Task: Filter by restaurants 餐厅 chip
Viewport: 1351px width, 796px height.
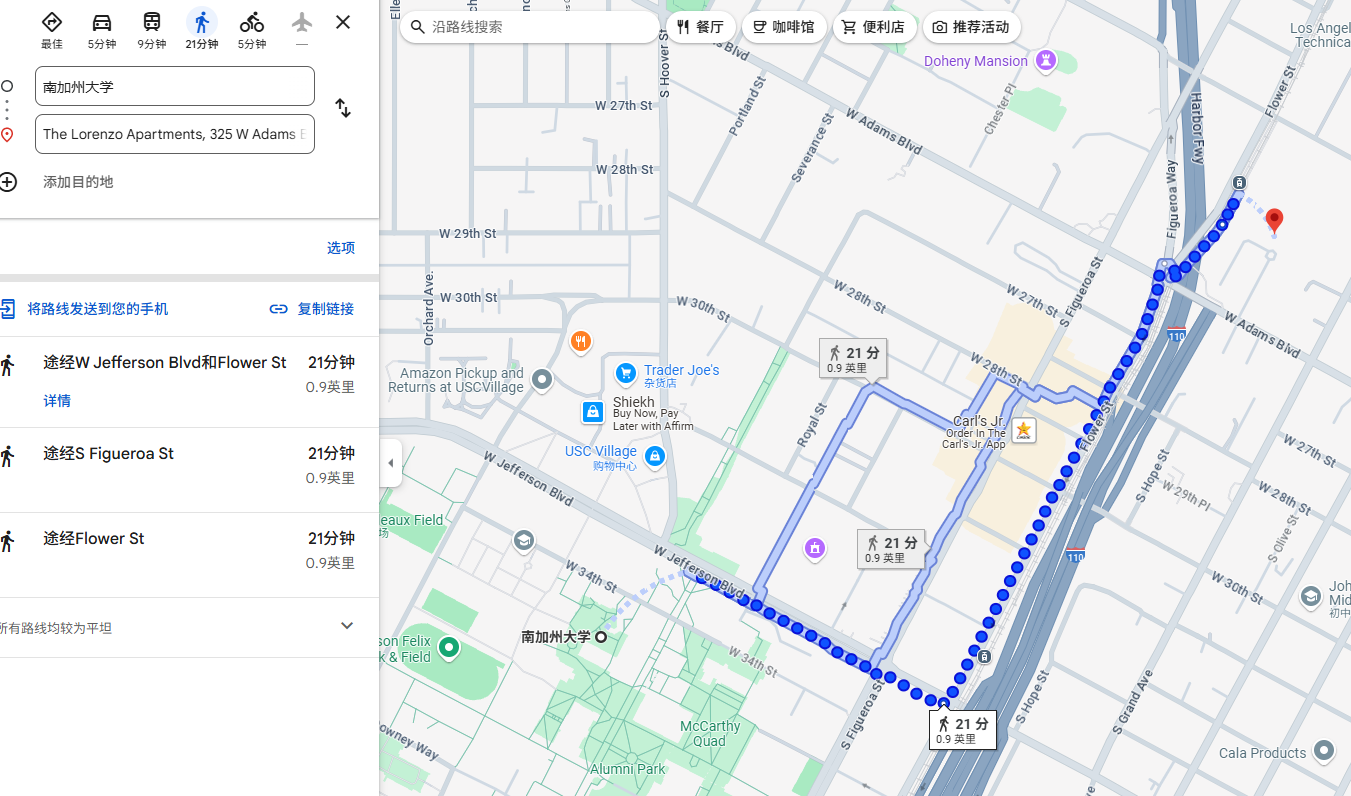Action: click(x=701, y=27)
